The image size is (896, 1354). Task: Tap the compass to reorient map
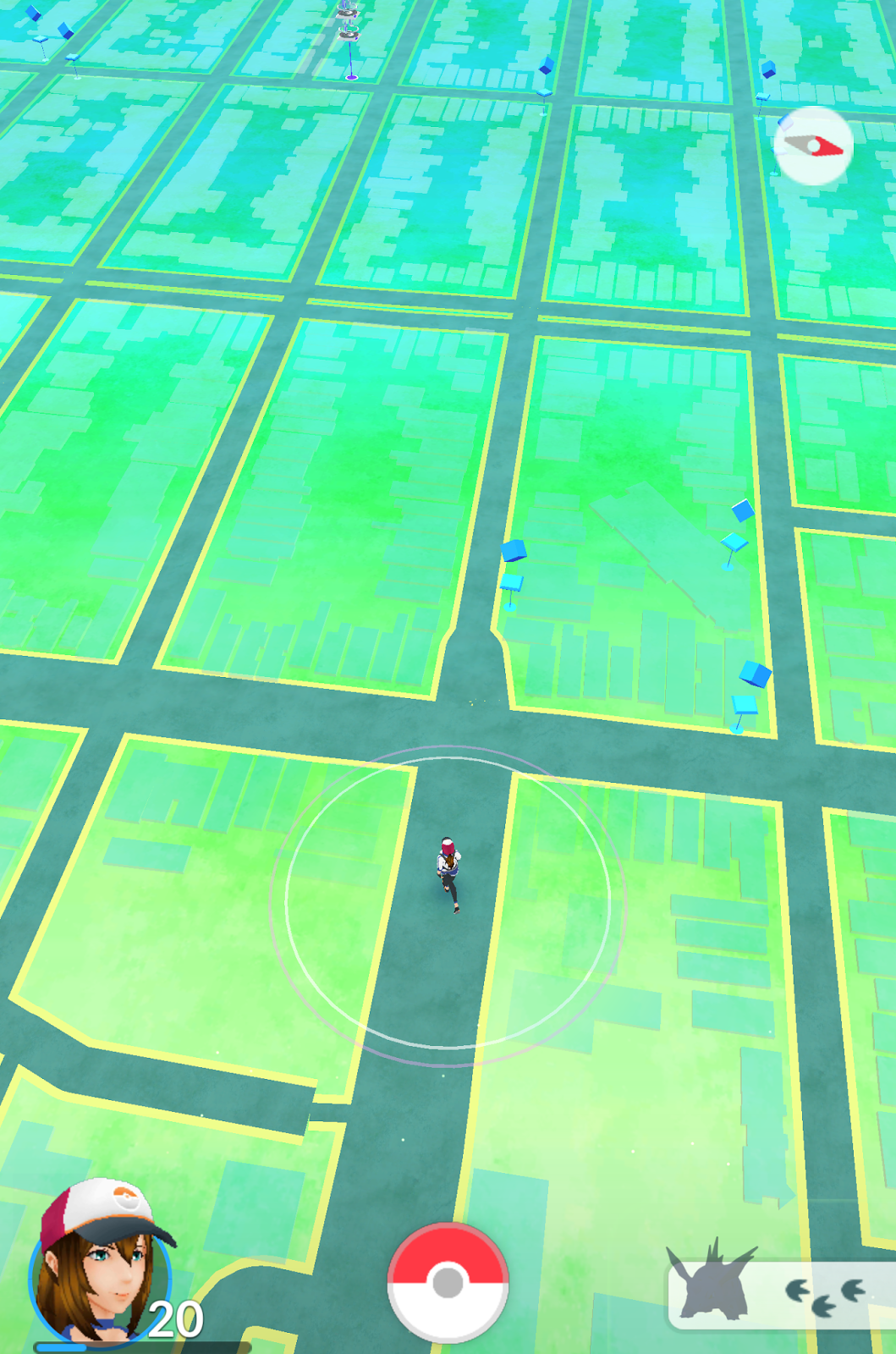(x=813, y=146)
